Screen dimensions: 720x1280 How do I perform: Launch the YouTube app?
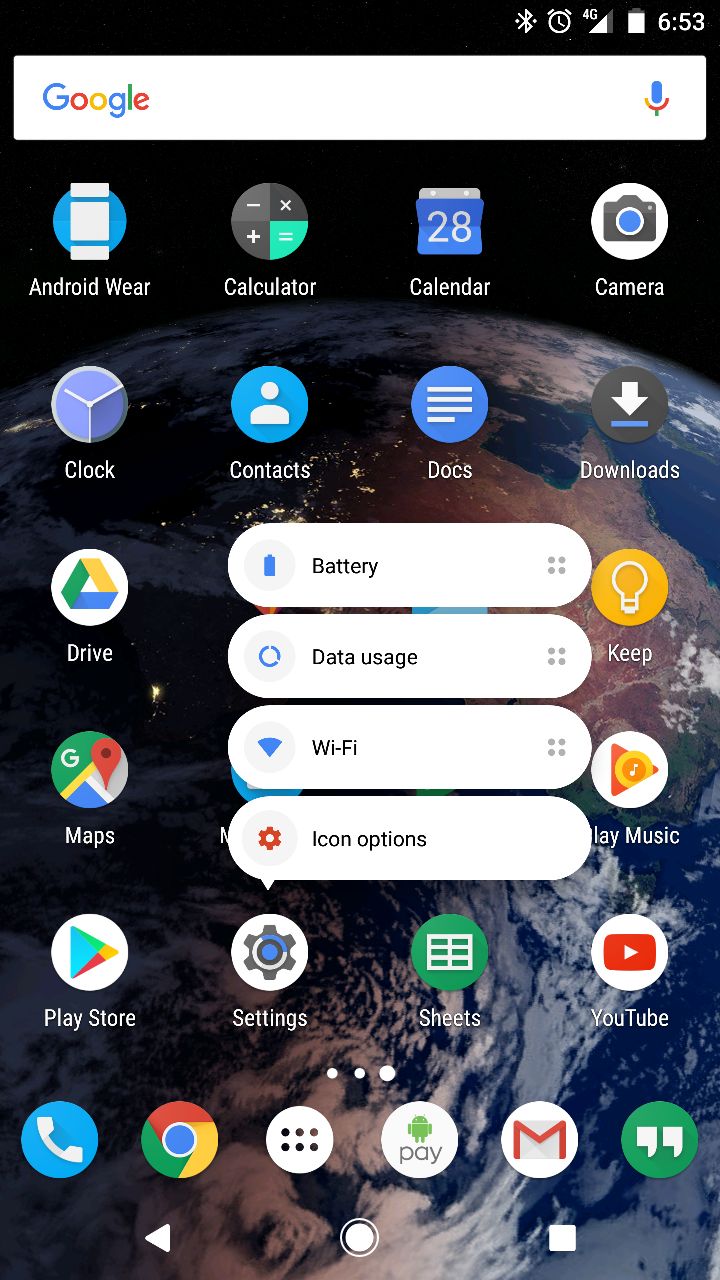click(x=630, y=972)
